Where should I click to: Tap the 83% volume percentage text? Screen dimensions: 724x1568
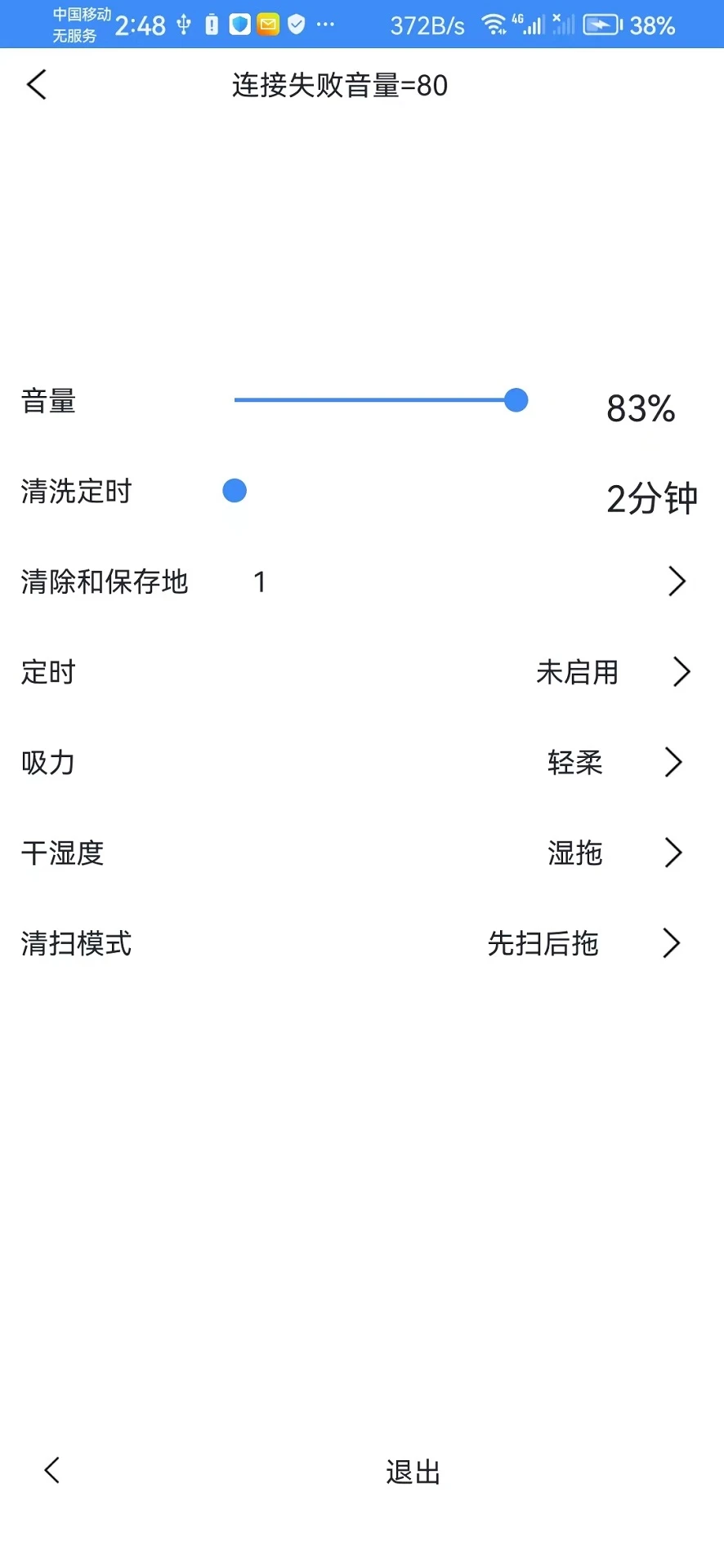coord(641,408)
